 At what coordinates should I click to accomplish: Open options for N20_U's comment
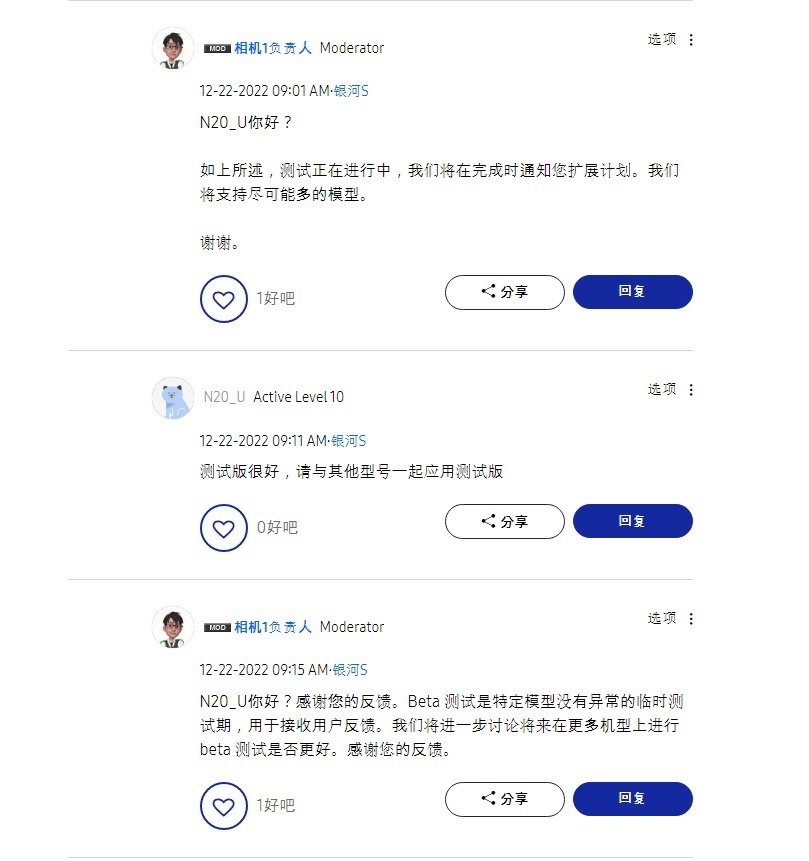coord(670,389)
